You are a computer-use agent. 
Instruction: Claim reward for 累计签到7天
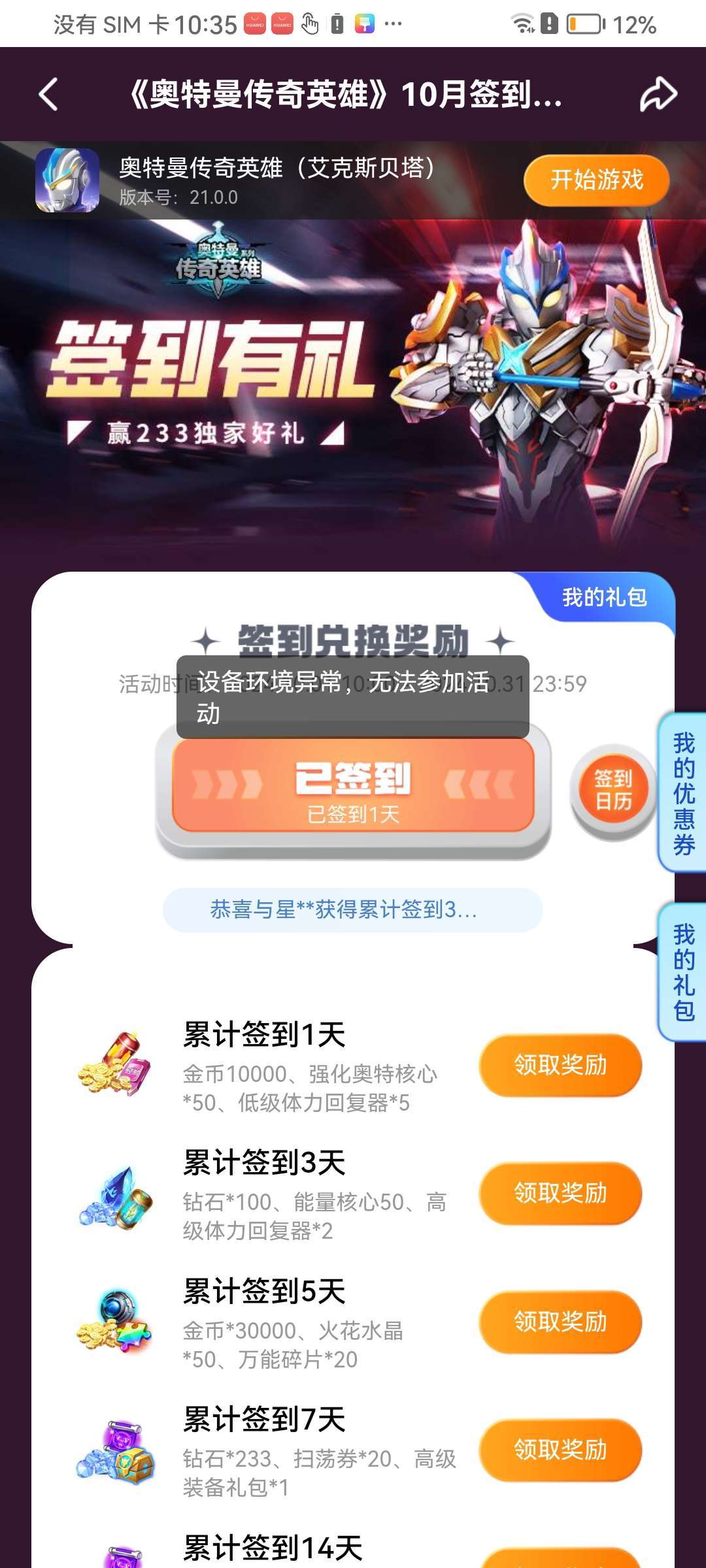click(560, 1450)
